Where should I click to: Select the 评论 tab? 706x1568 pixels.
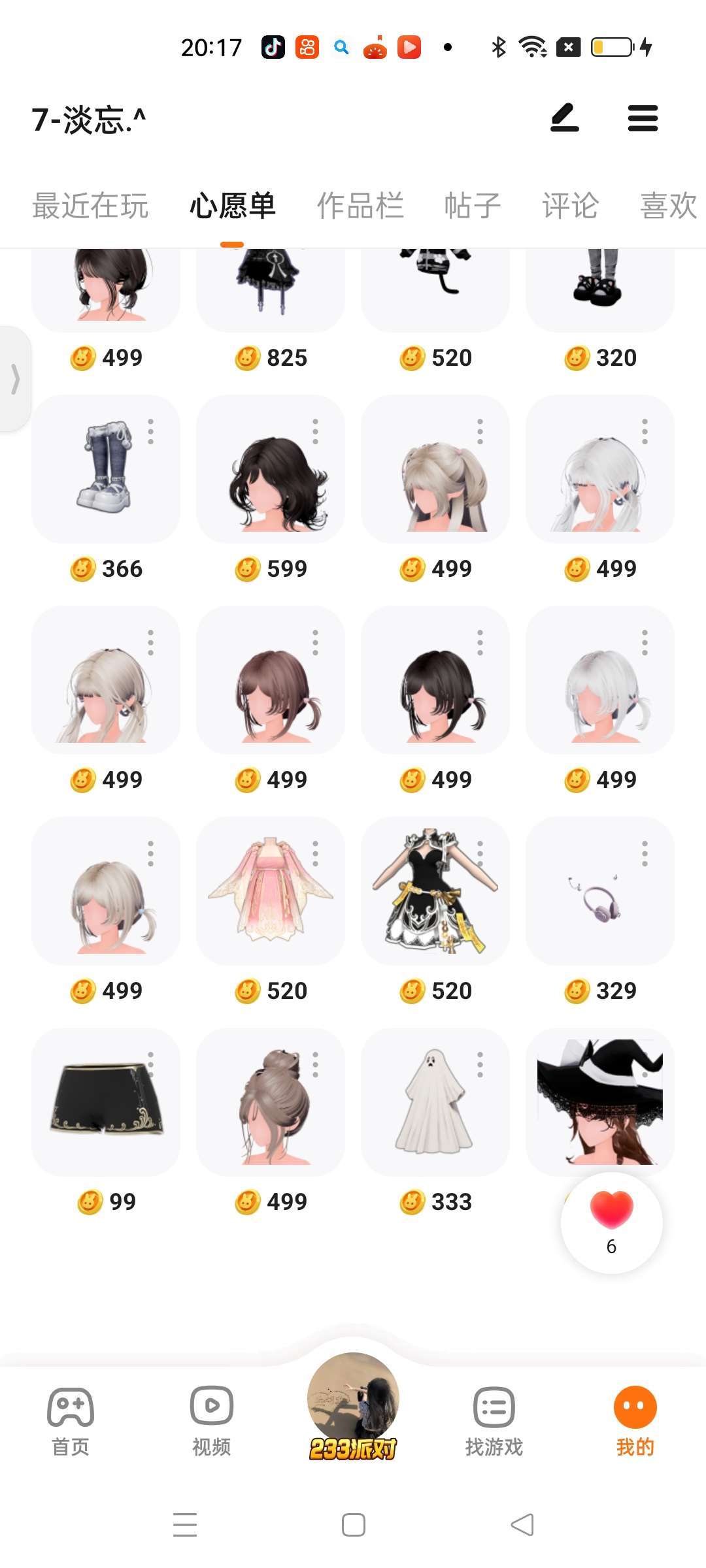coord(570,205)
